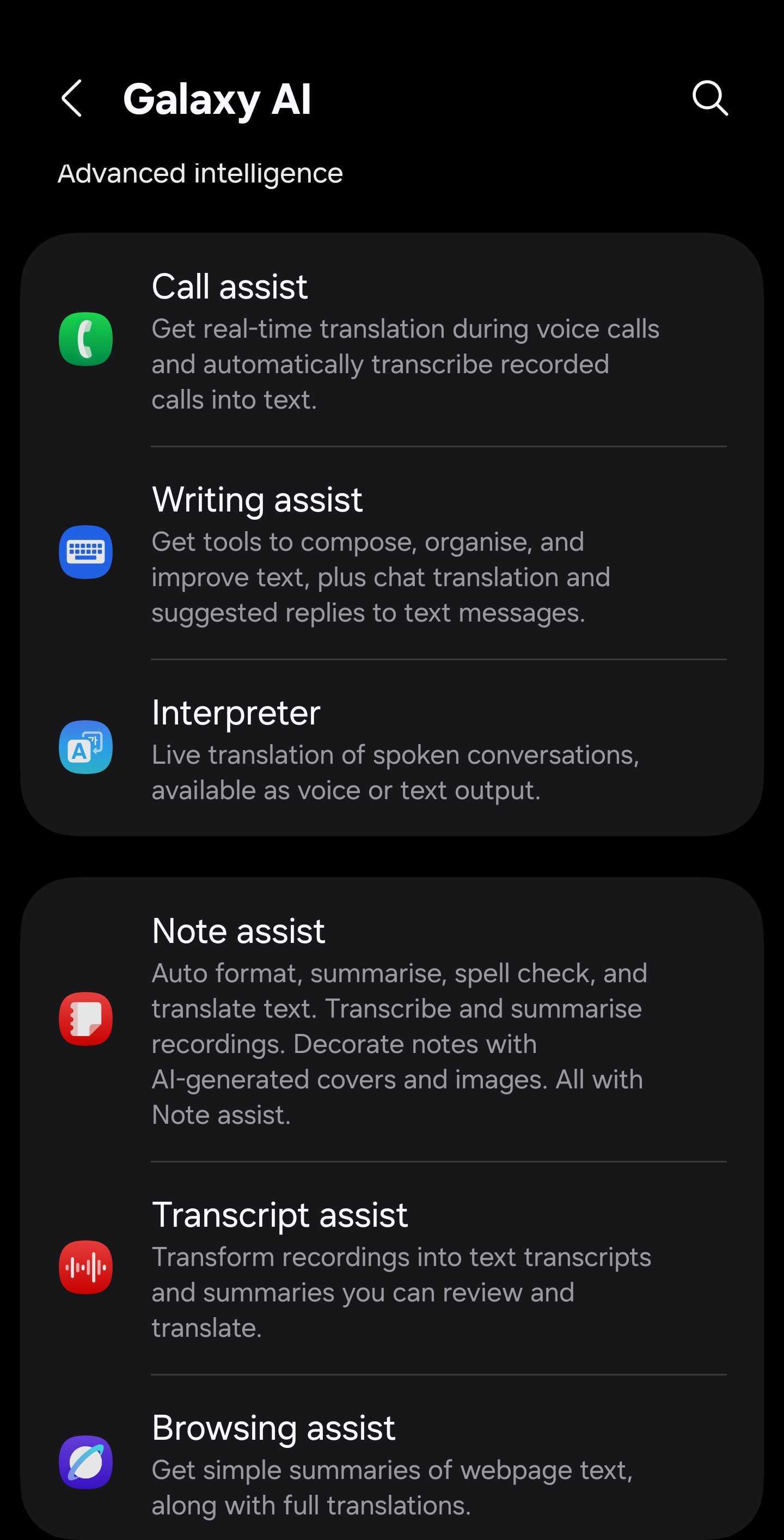
Task: Open Call assist settings
Action: coord(392,339)
